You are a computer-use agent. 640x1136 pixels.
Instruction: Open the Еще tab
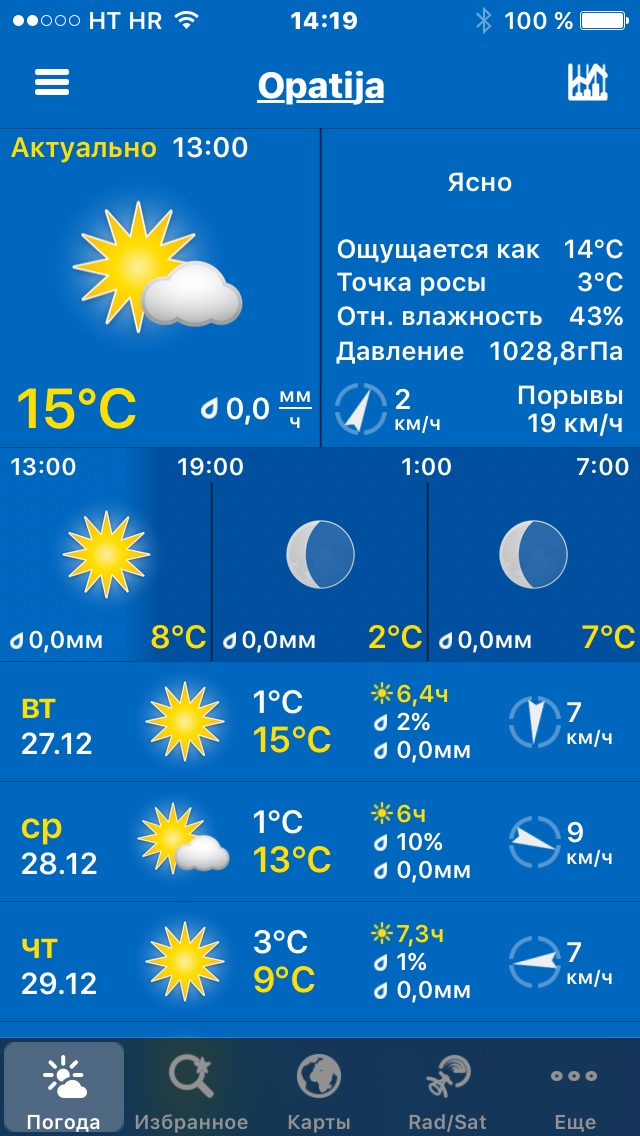[x=575, y=1088]
